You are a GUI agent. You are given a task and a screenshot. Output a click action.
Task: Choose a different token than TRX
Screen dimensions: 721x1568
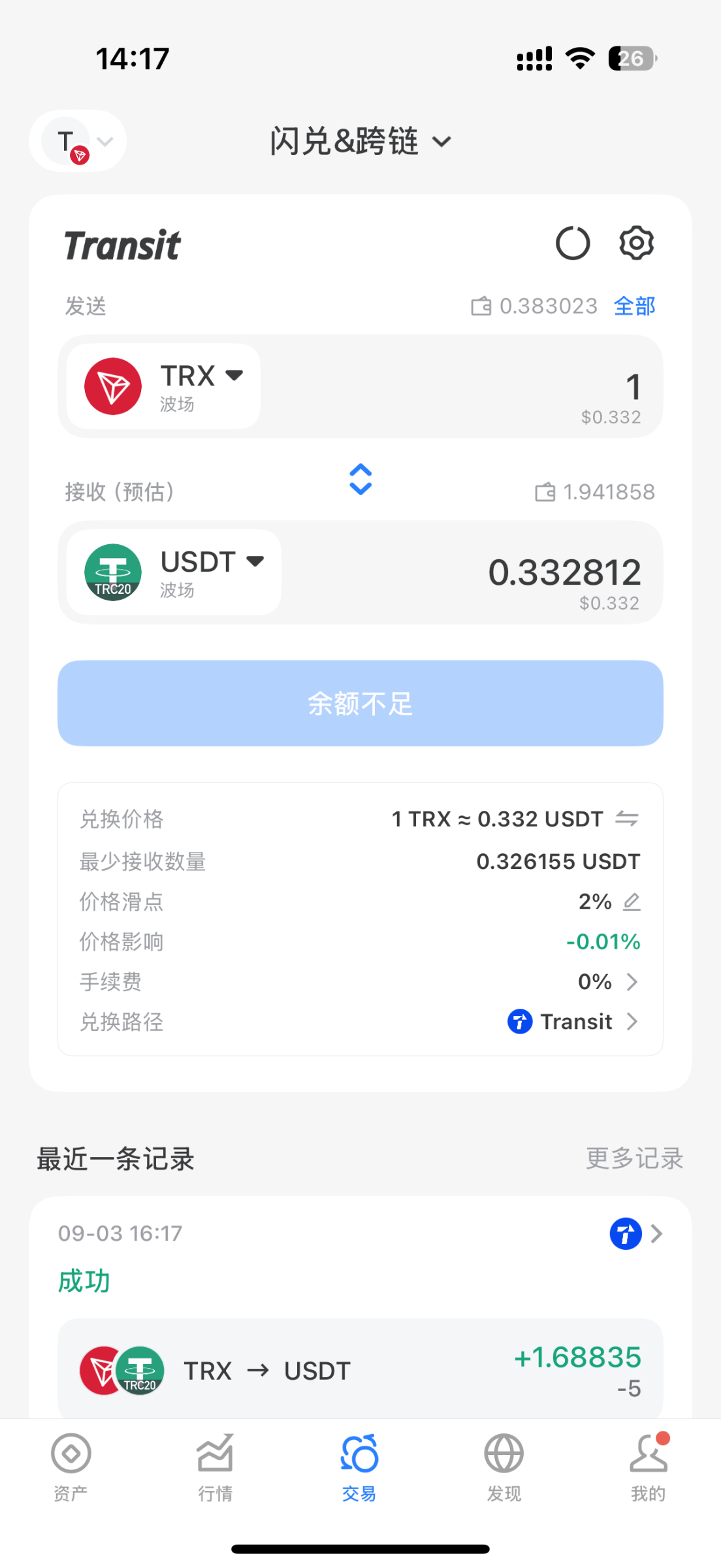point(164,386)
